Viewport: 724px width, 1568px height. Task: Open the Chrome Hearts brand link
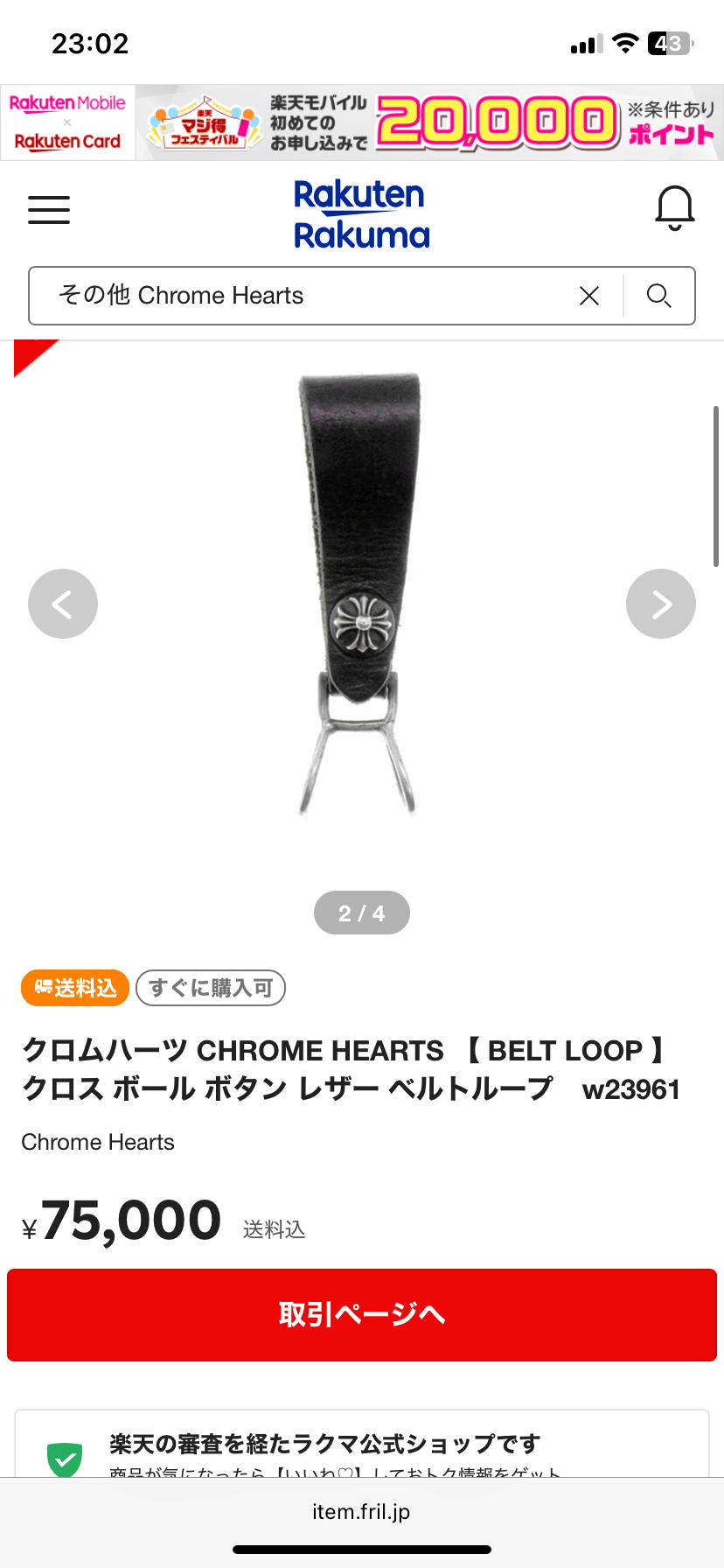(x=98, y=1142)
